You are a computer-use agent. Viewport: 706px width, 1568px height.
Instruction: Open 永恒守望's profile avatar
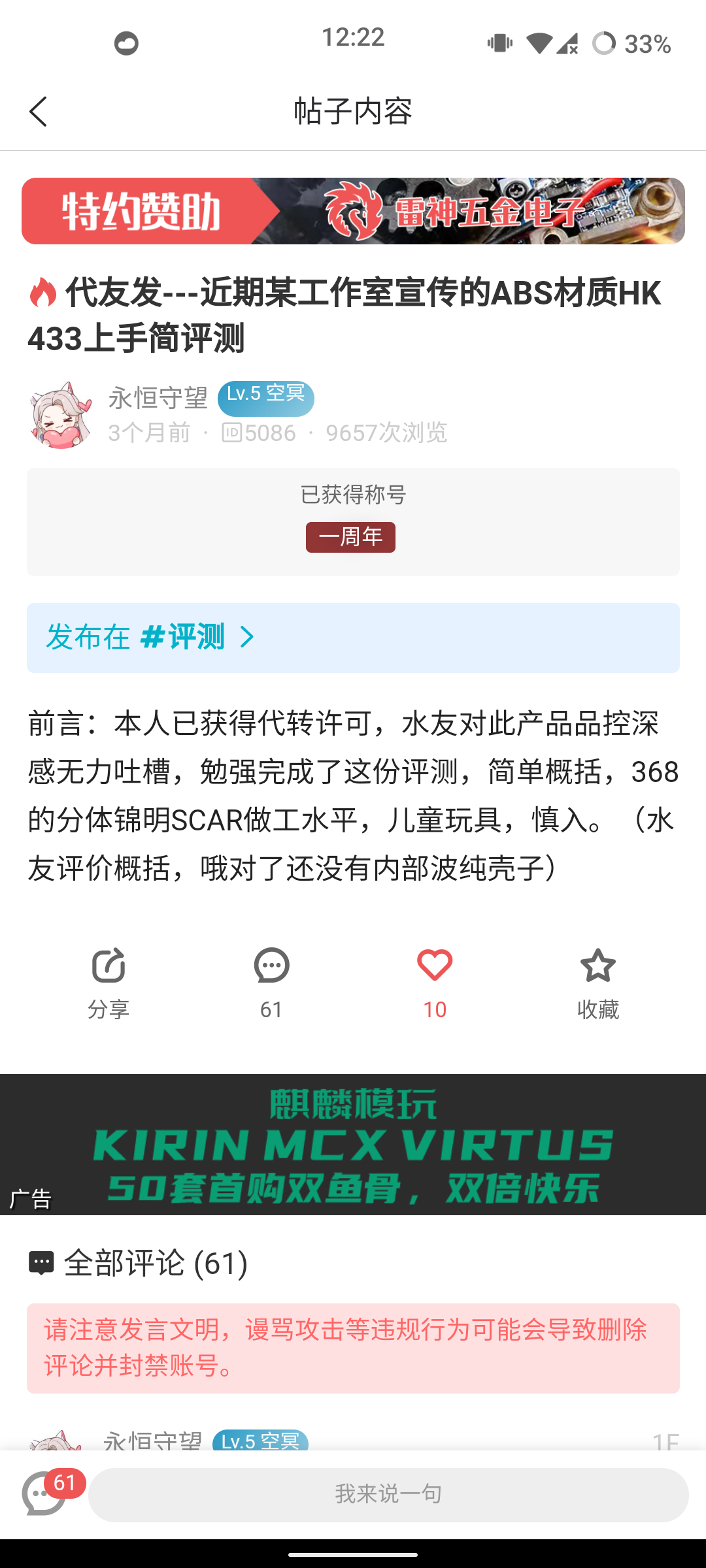click(x=61, y=416)
